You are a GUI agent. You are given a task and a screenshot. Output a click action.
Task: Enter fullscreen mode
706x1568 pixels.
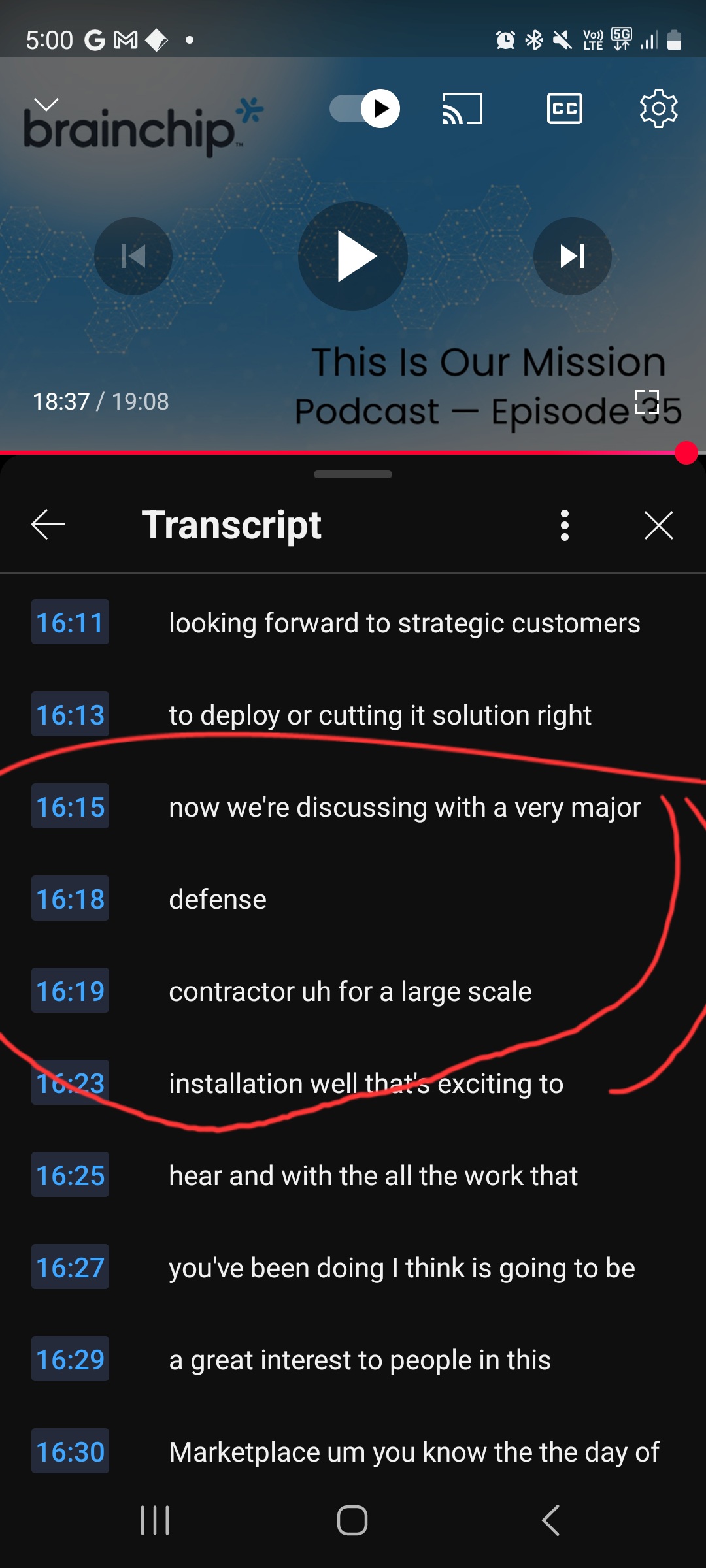647,402
